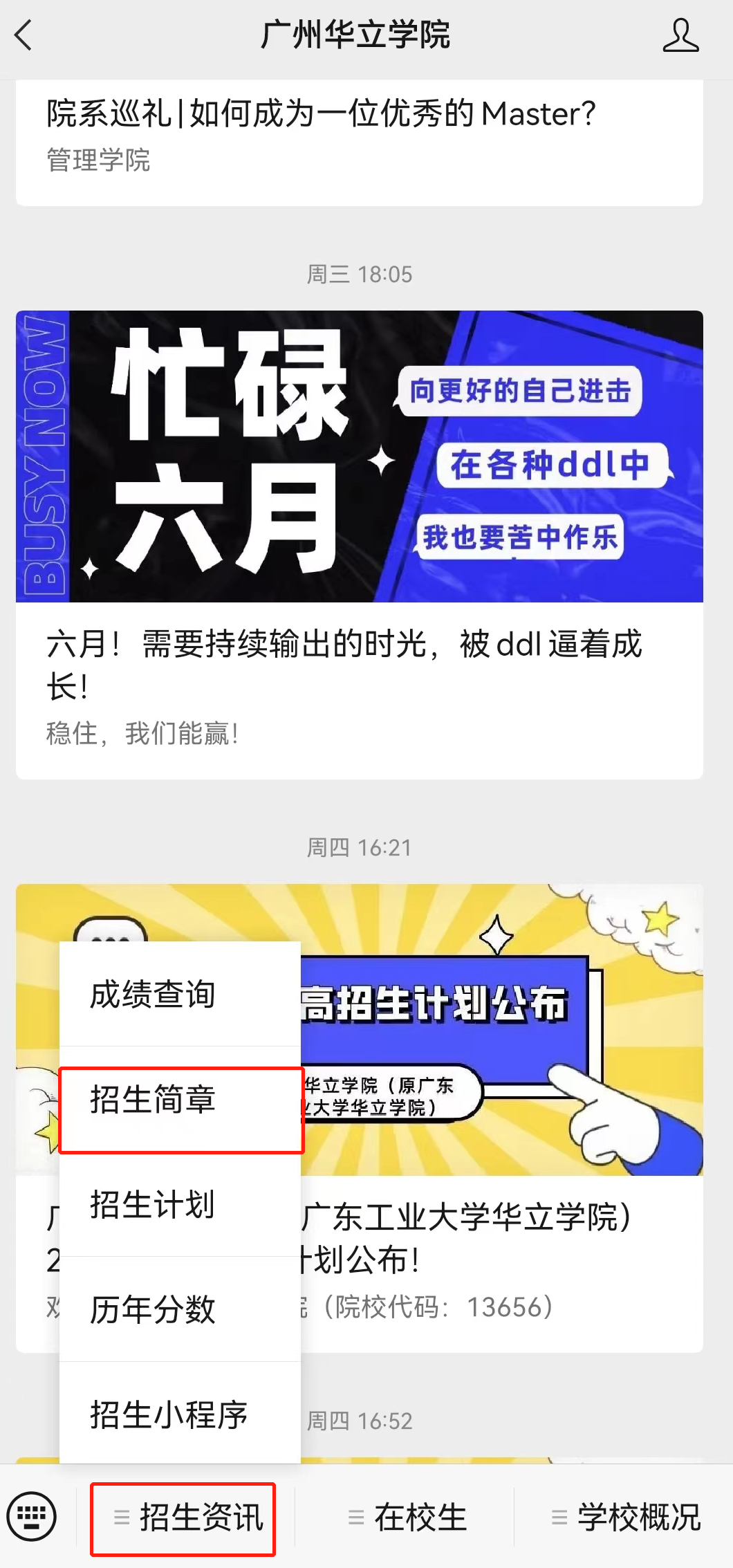This screenshot has height=1568, width=733.
Task: Expand the 学校概况 bottom menu
Action: pyautogui.click(x=625, y=1518)
